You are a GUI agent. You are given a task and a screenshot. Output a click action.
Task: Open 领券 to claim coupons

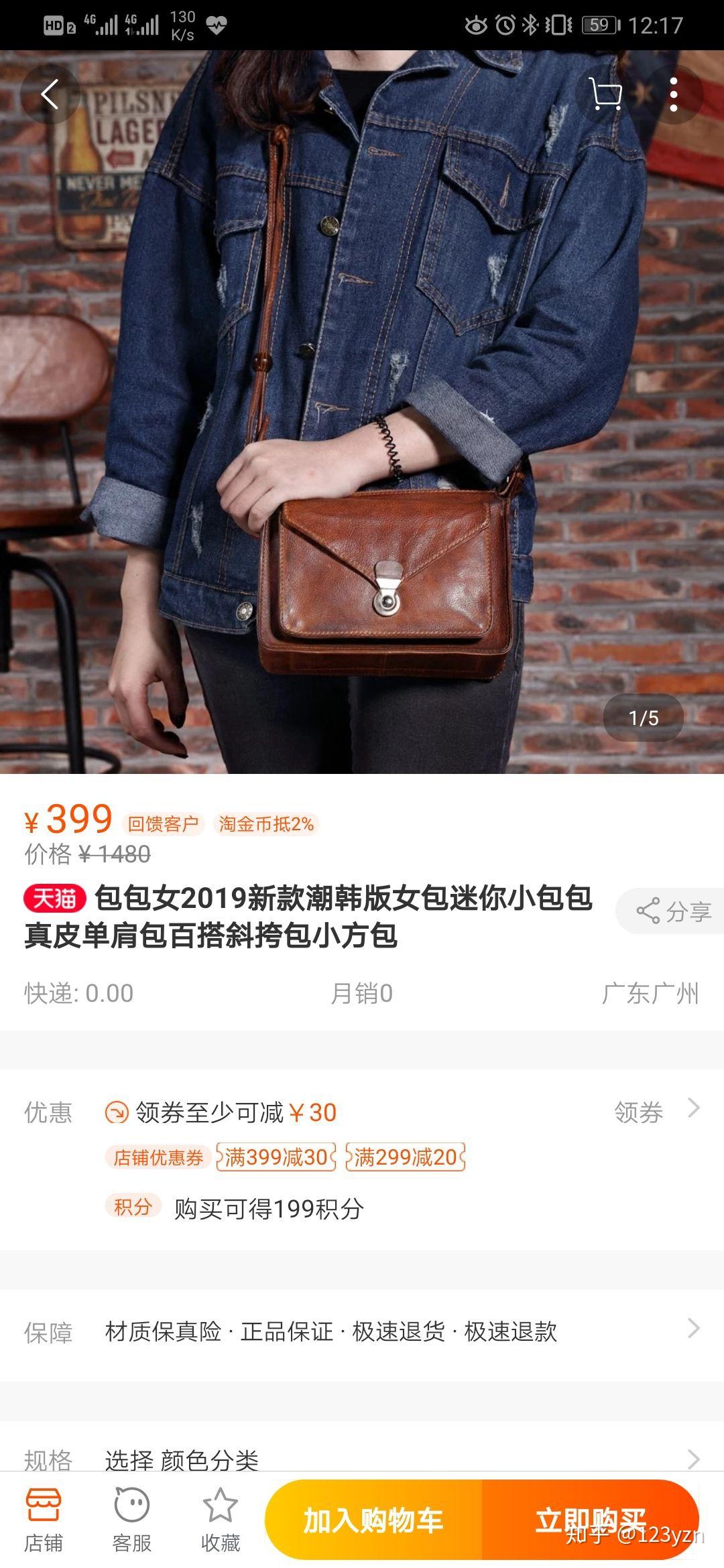657,1112
